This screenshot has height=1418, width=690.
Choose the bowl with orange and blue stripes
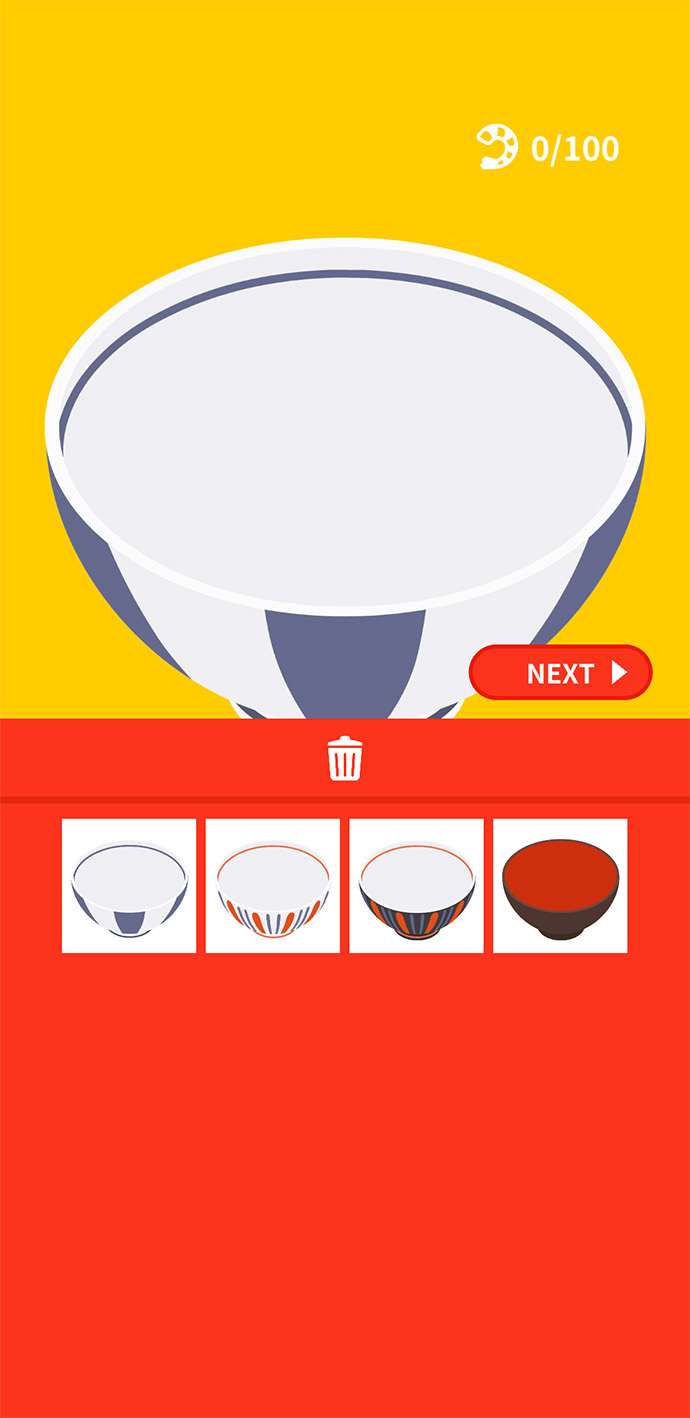tap(273, 886)
